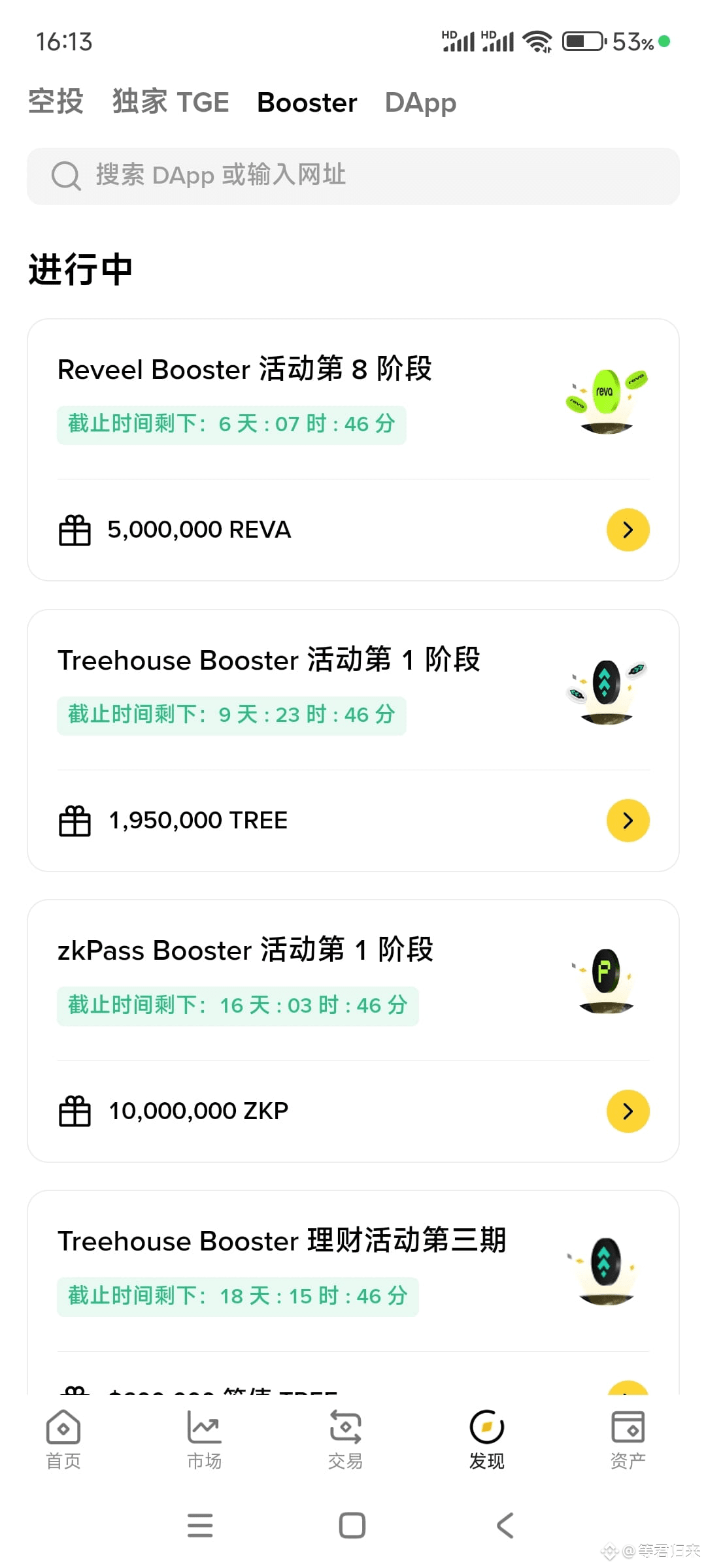Tap the 搜索 DApp search box
706x1568 pixels.
tap(353, 176)
